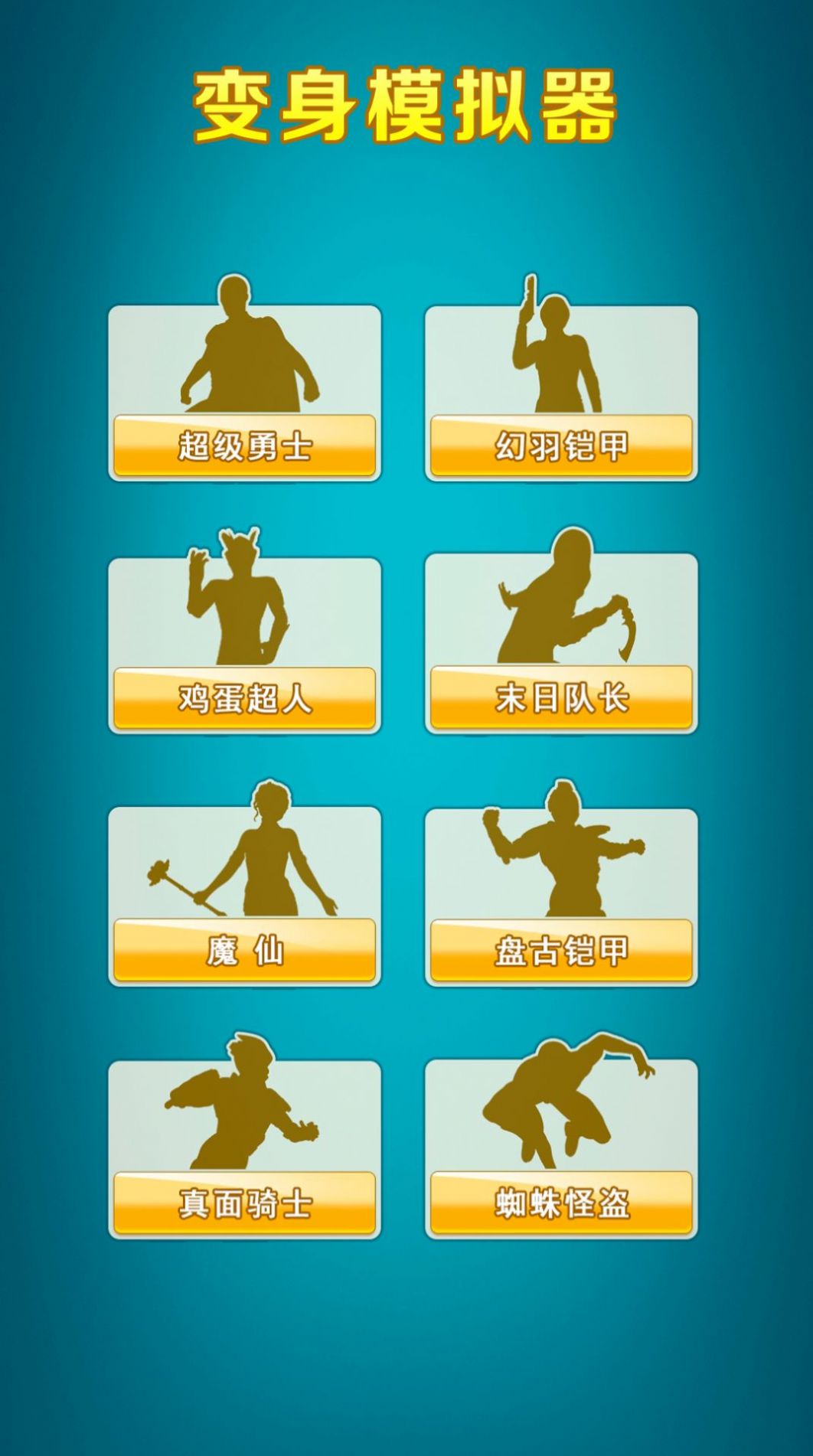
Task: Pick the 末日队长 character
Action: [x=561, y=697]
